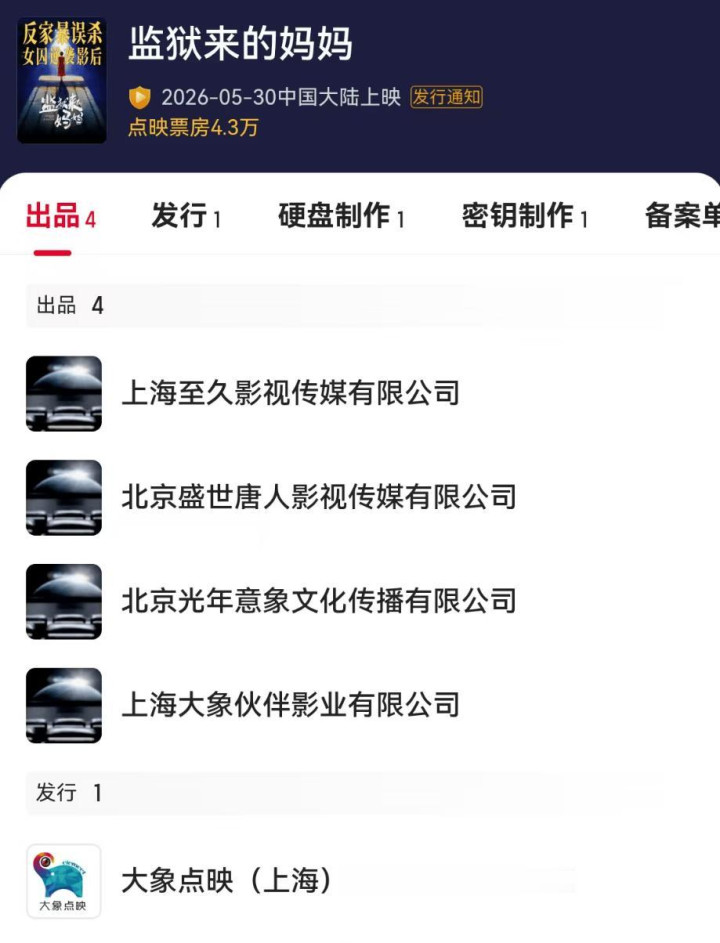Open the partially visible 备案 tab
The image size is (720, 943).
click(682, 216)
